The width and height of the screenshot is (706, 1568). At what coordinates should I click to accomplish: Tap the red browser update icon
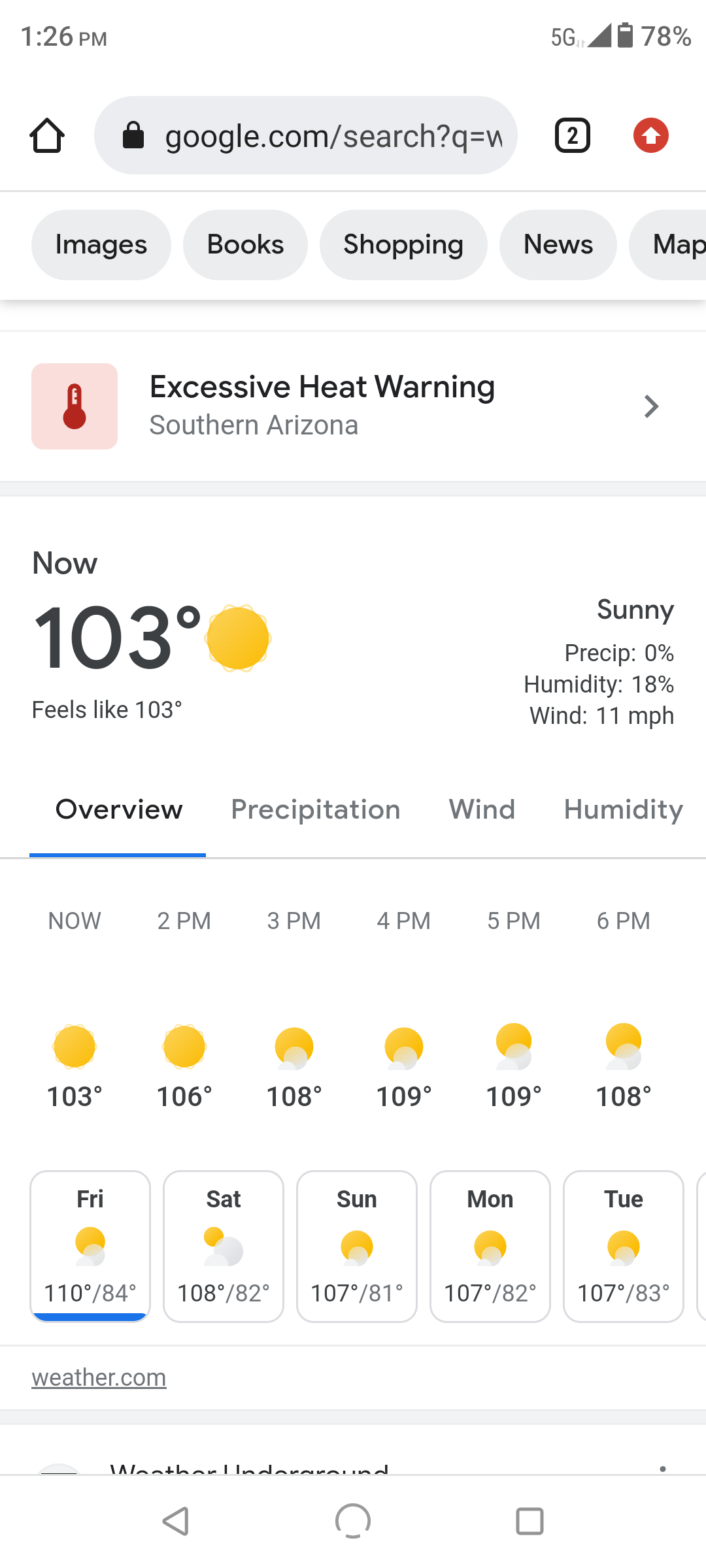point(650,136)
